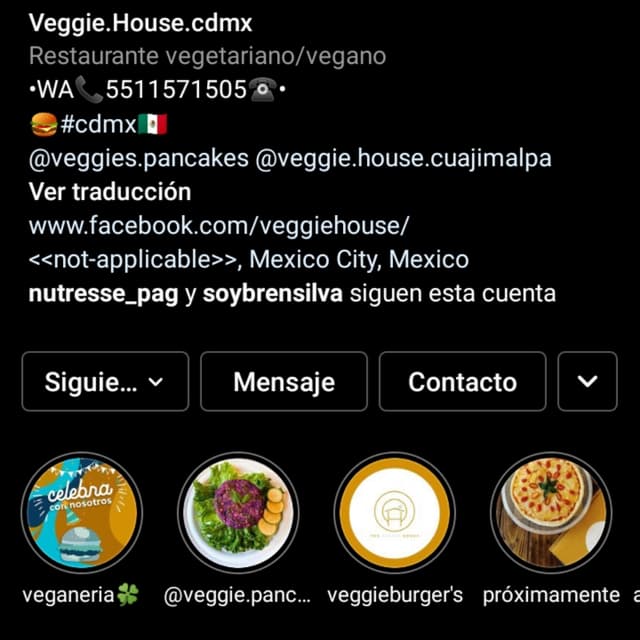Screen dimensions: 640x640
Task: Open the próximamente highlight
Action: tap(551, 512)
